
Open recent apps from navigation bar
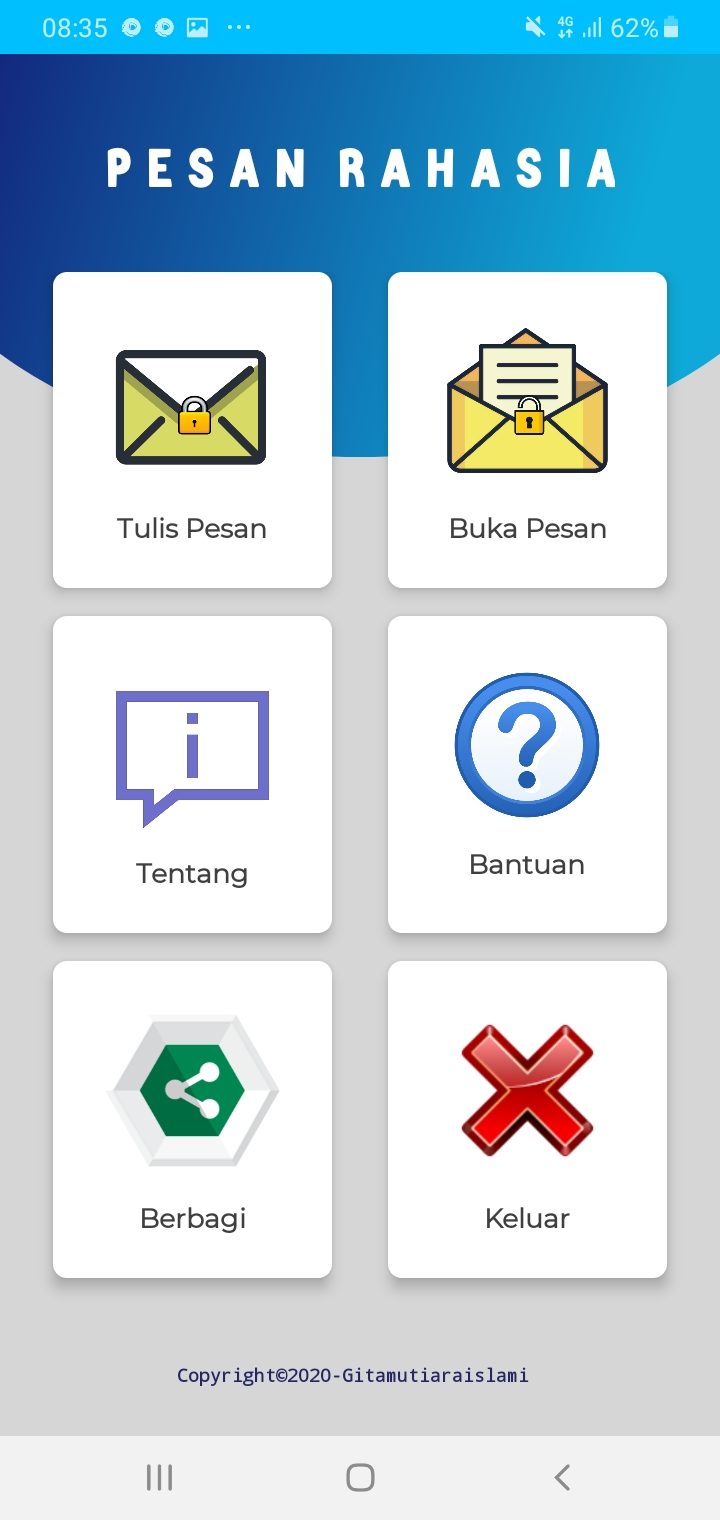(159, 1477)
